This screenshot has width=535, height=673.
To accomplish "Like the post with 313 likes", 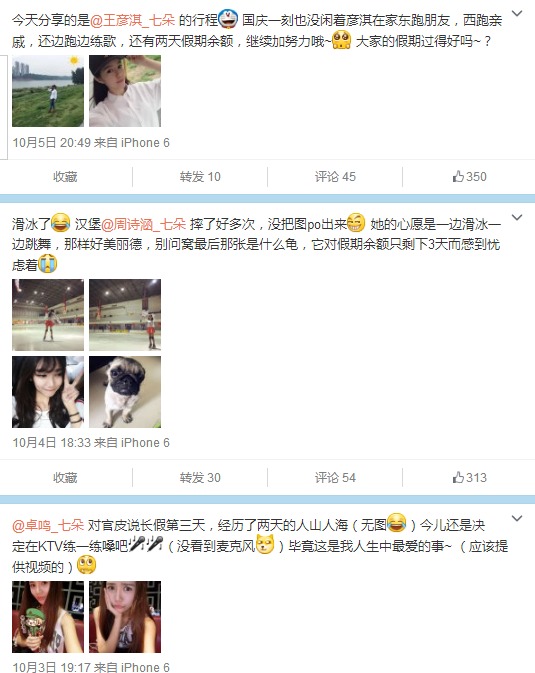I will coord(470,478).
